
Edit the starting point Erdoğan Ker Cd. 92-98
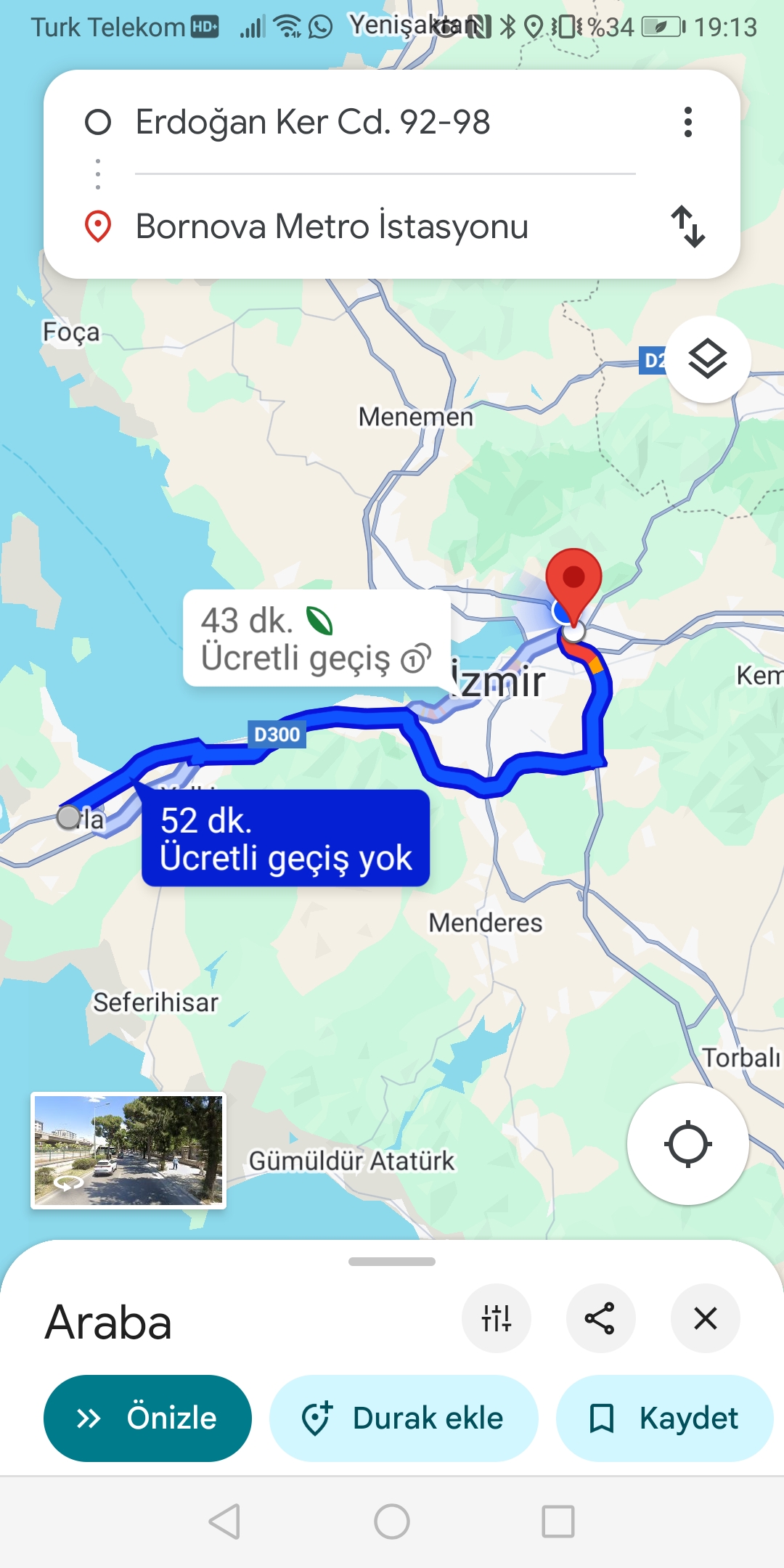(x=312, y=122)
